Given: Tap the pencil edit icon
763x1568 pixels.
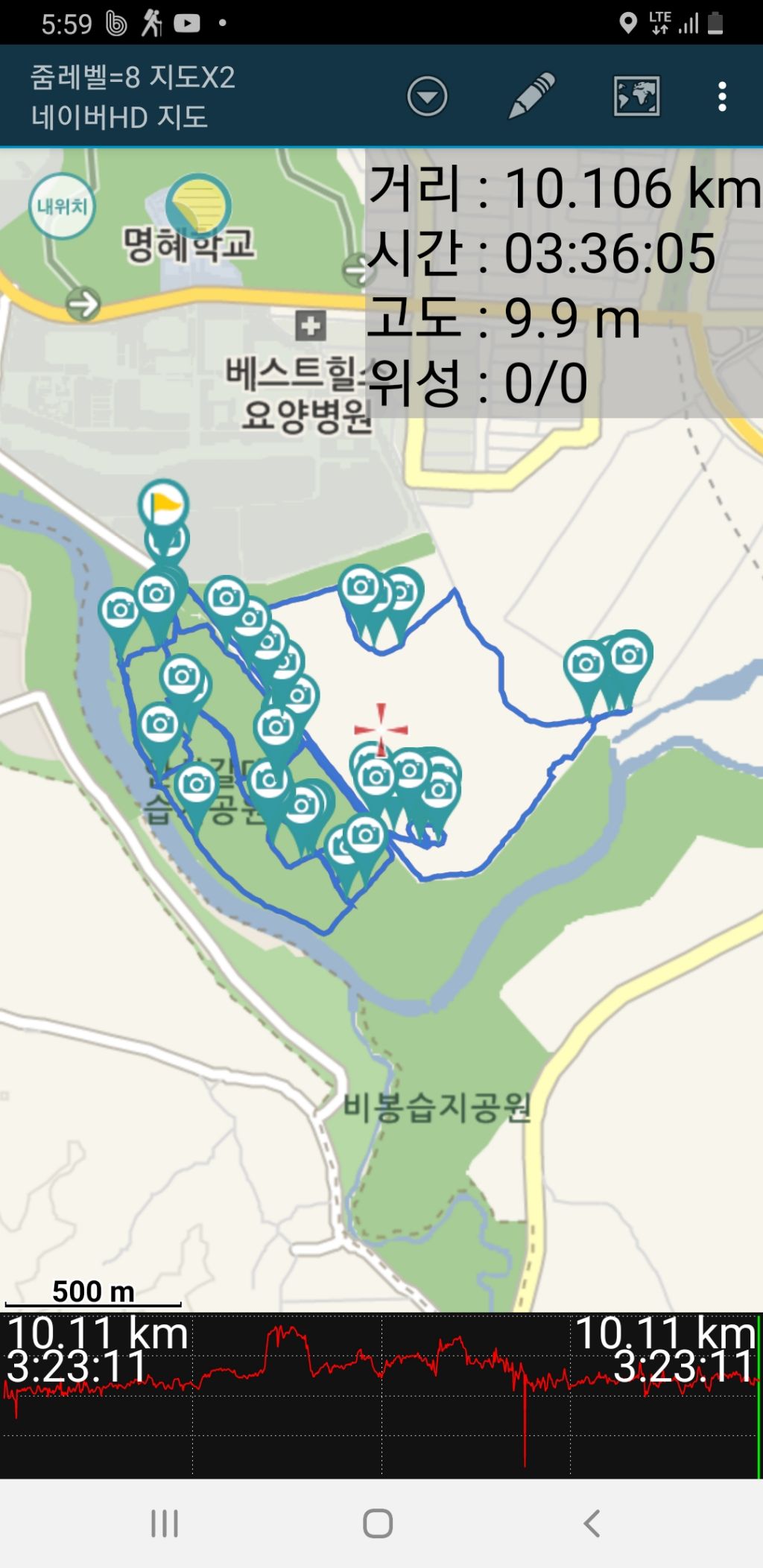Looking at the screenshot, I should pos(531,96).
